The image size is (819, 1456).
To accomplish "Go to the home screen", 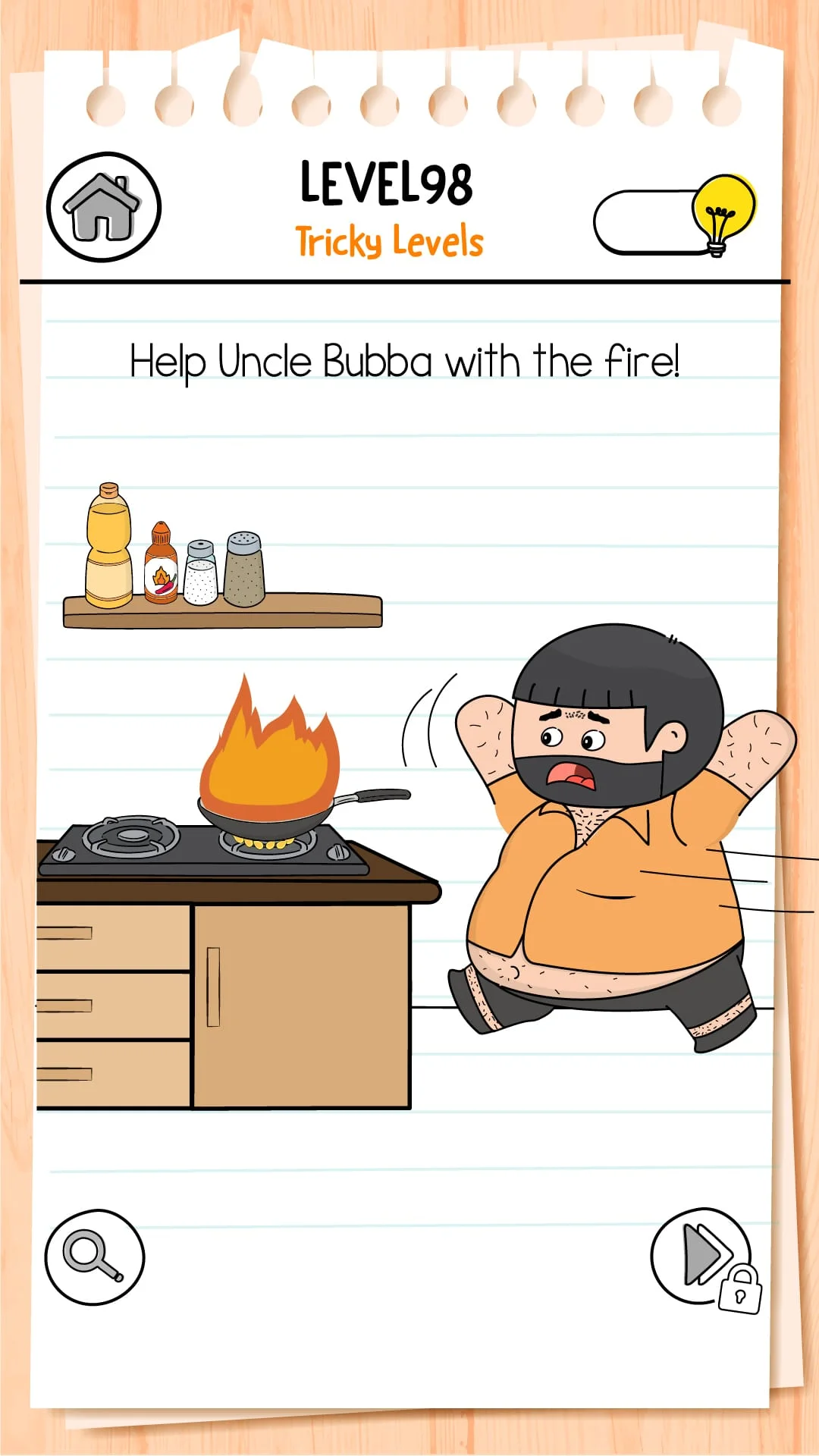I will (x=104, y=207).
